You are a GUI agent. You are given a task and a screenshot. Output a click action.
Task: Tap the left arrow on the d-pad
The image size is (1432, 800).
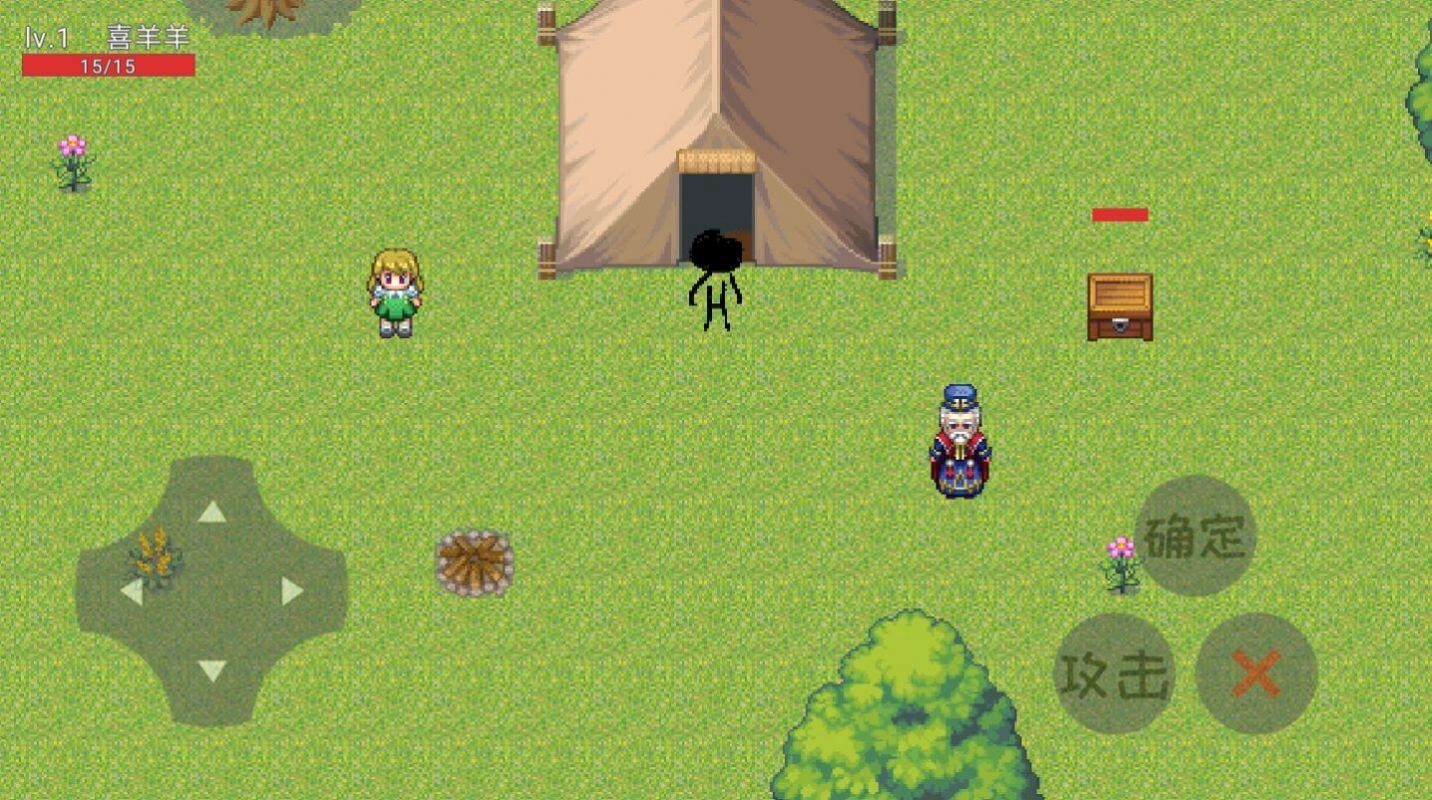click(131, 591)
